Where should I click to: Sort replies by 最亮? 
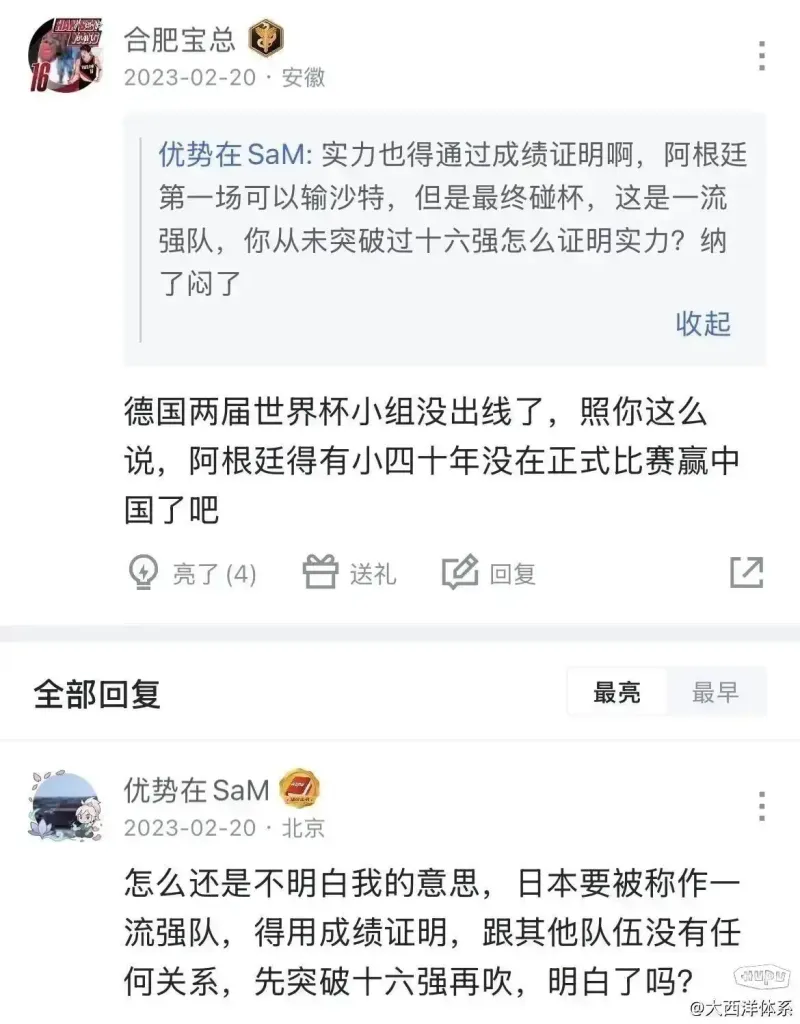(616, 692)
